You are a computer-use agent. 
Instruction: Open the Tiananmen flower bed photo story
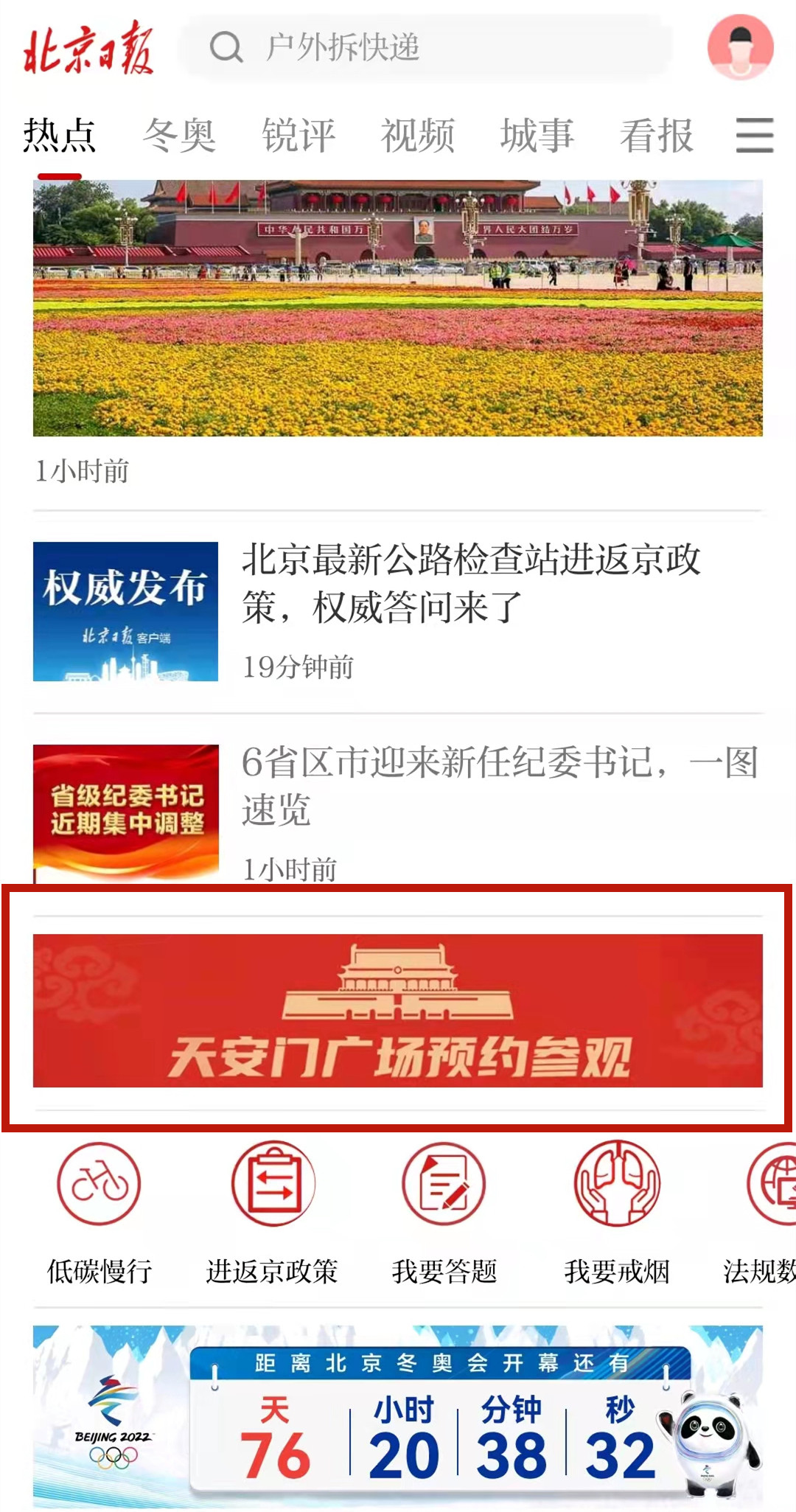click(398, 308)
